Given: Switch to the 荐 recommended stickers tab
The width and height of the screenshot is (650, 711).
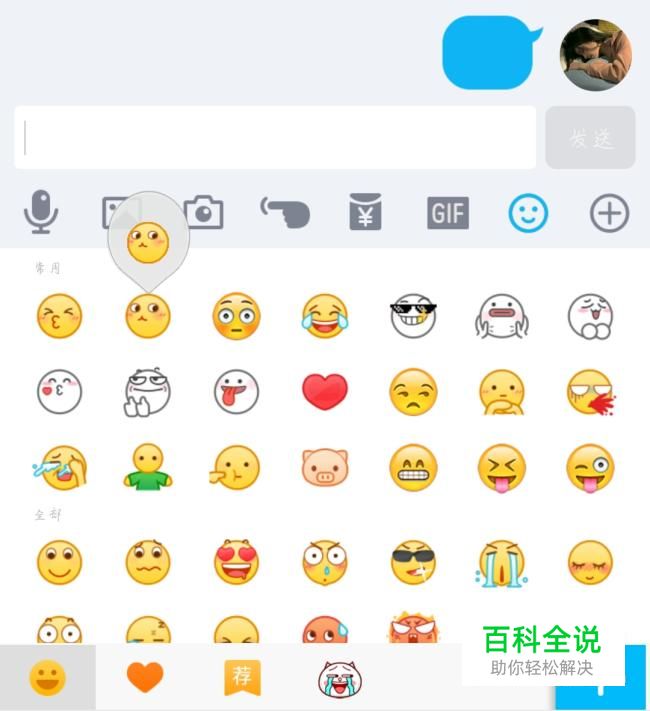Looking at the screenshot, I should click(x=242, y=678).
